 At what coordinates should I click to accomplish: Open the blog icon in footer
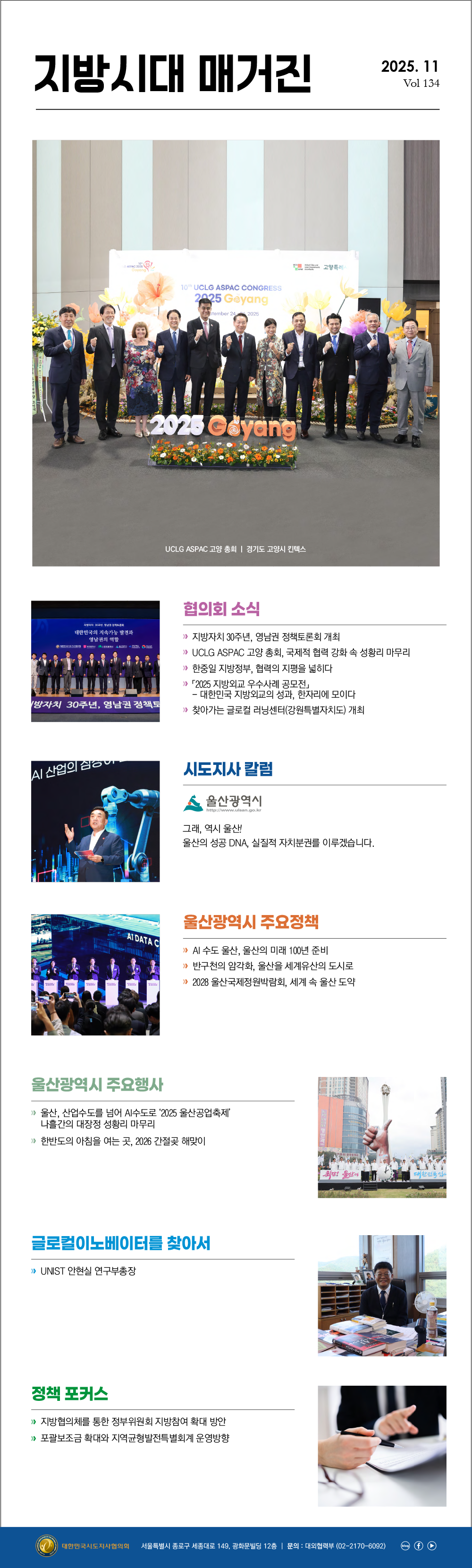[405, 1545]
